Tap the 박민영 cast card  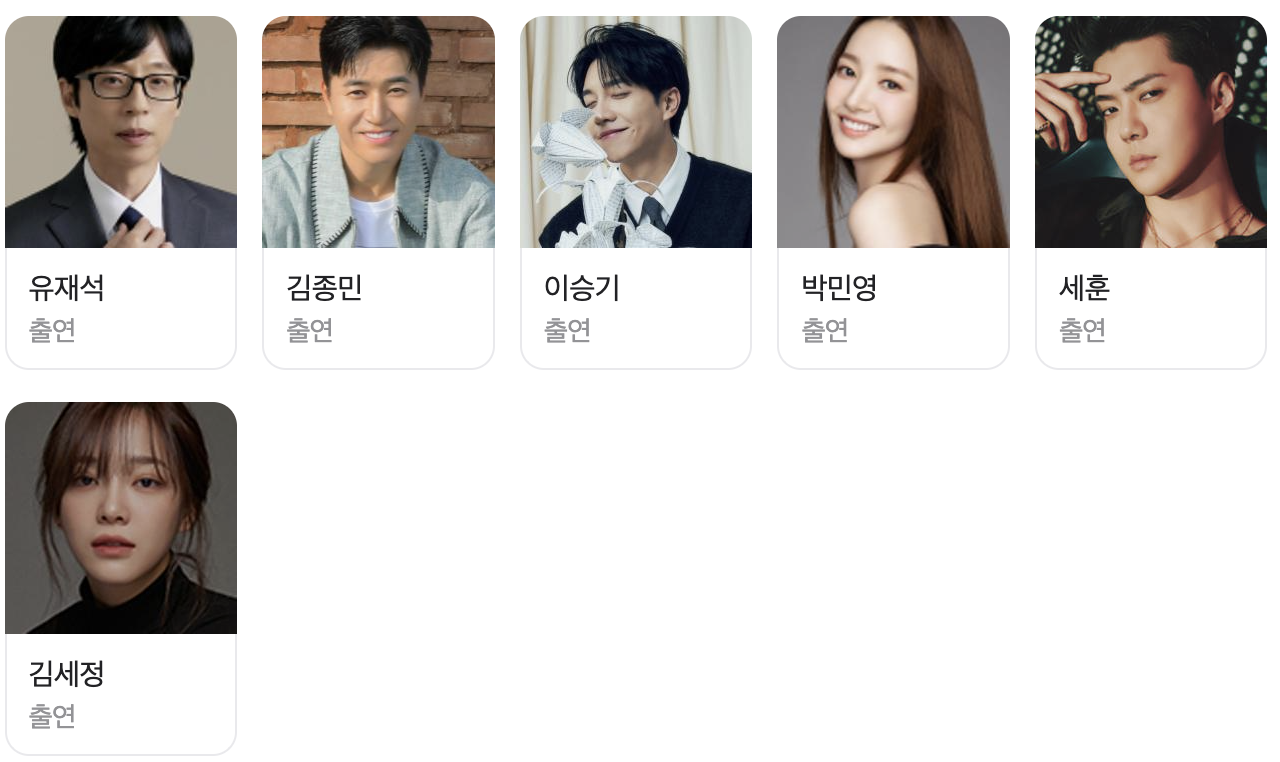click(x=893, y=192)
